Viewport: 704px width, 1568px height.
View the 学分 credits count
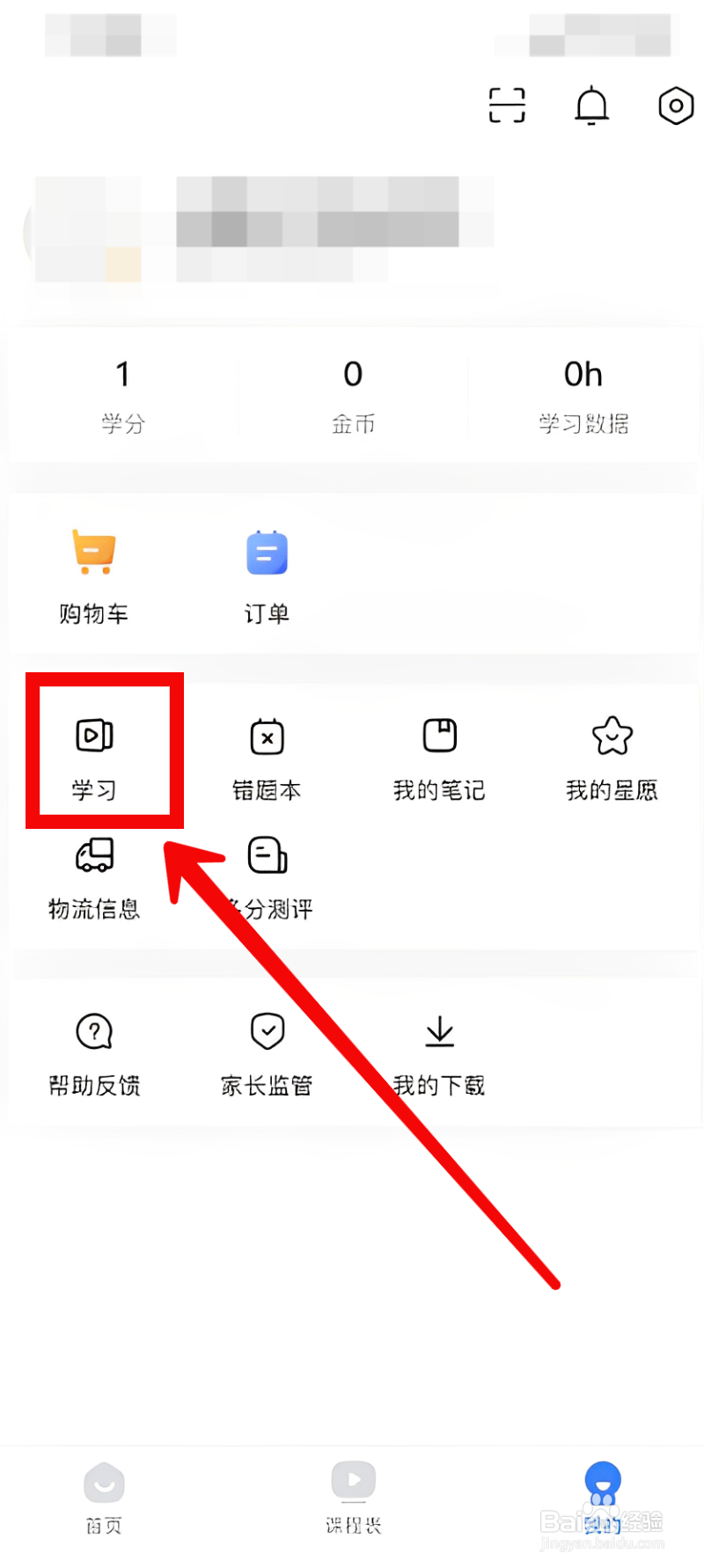[x=122, y=393]
